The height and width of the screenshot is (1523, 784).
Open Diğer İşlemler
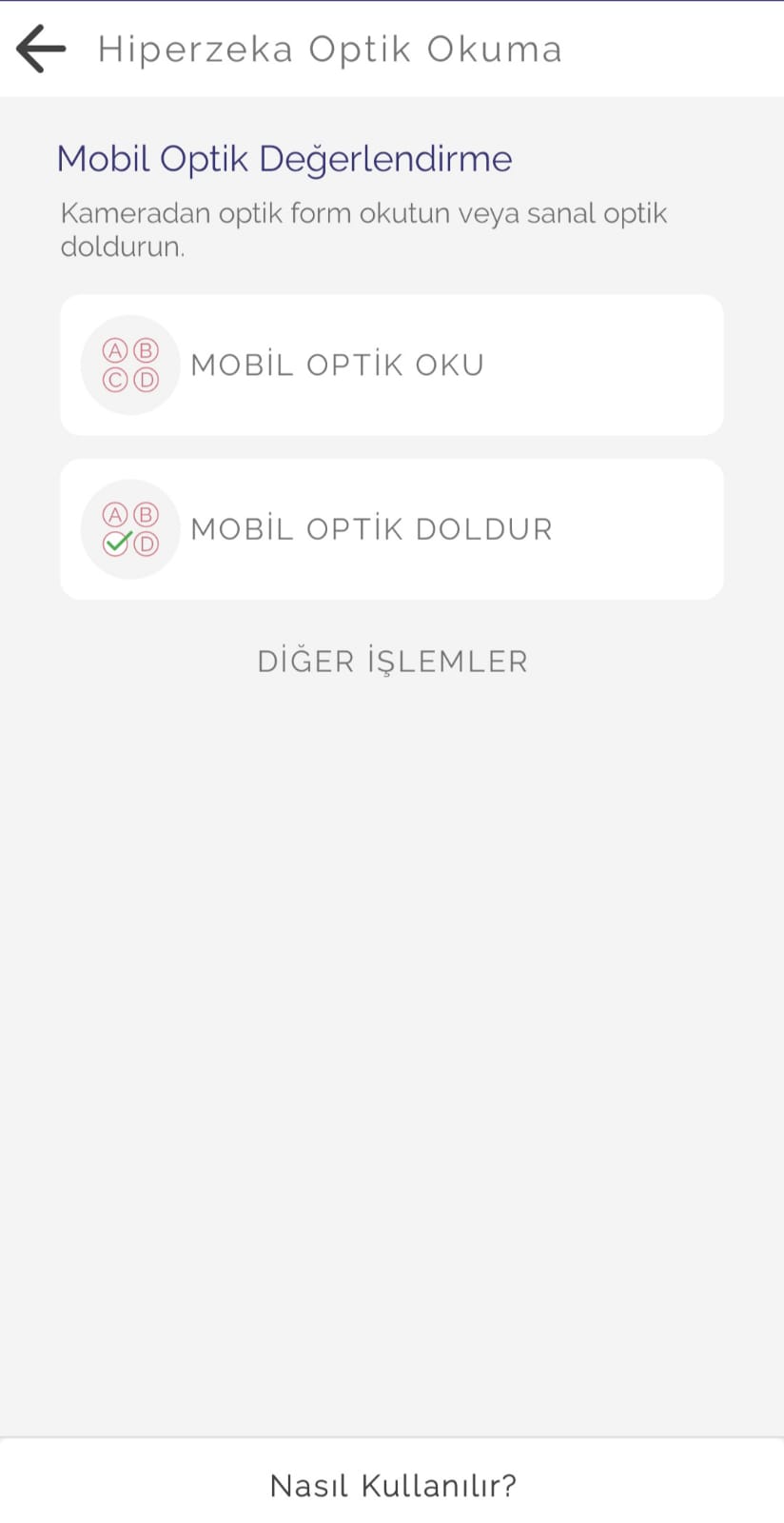(x=392, y=662)
